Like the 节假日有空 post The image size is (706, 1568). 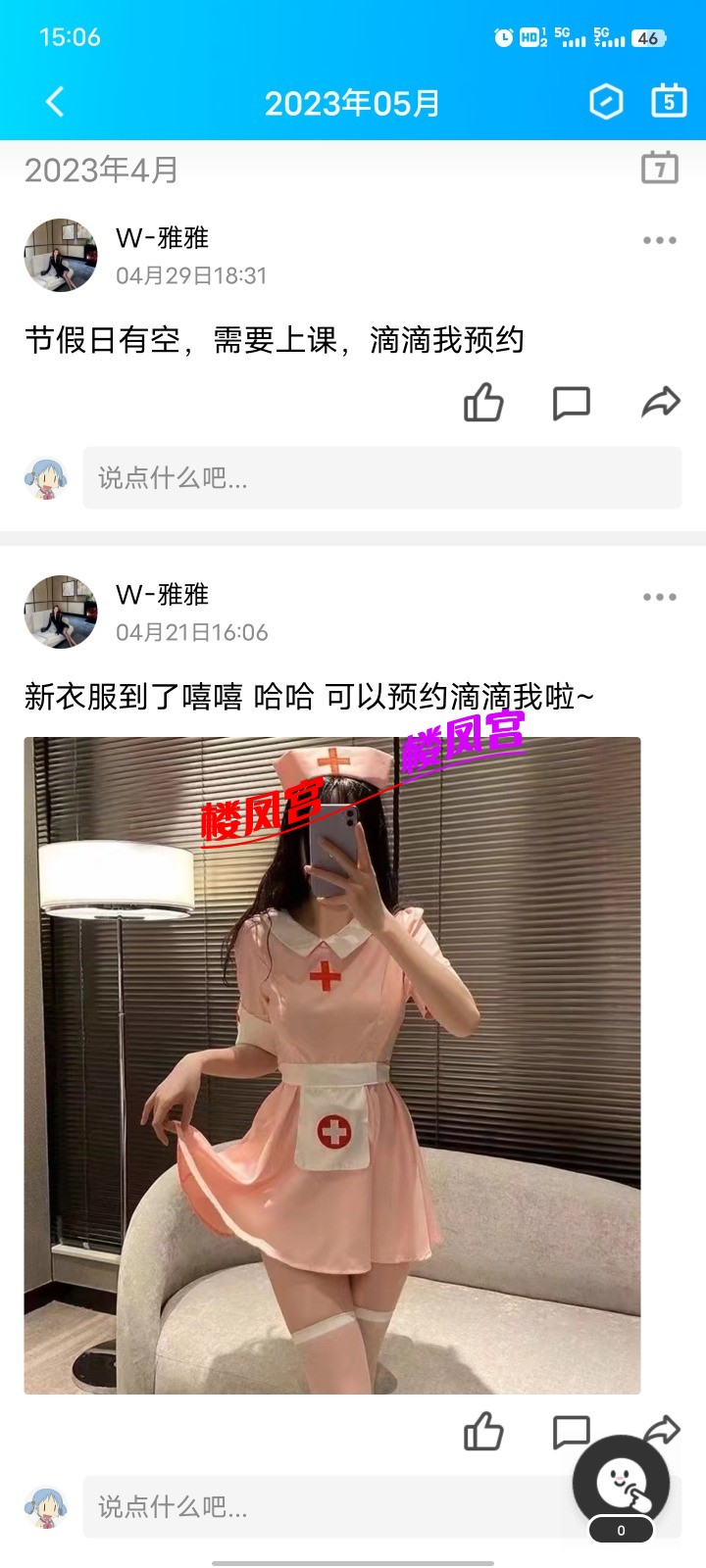[483, 403]
